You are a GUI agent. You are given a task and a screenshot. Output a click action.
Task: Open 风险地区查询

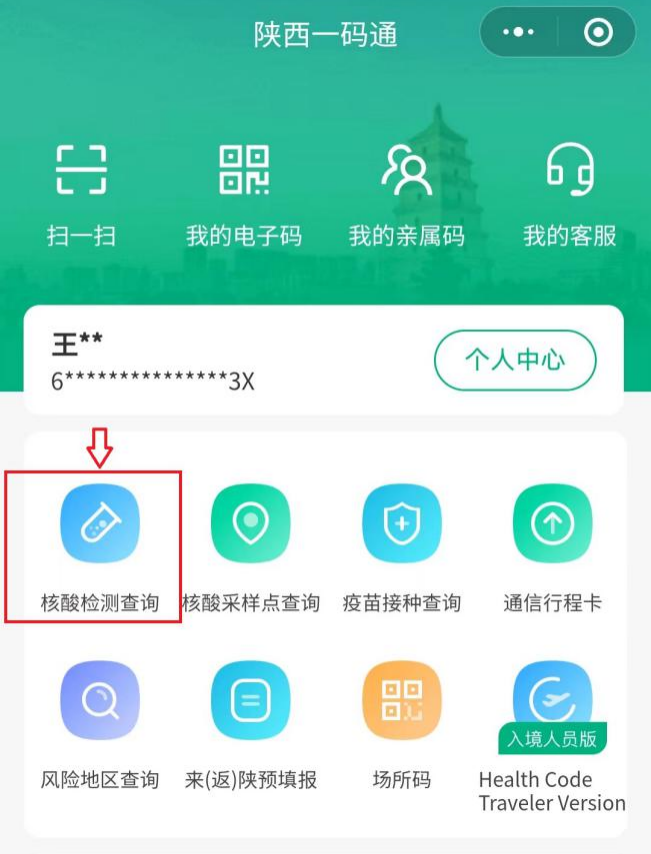(x=99, y=722)
